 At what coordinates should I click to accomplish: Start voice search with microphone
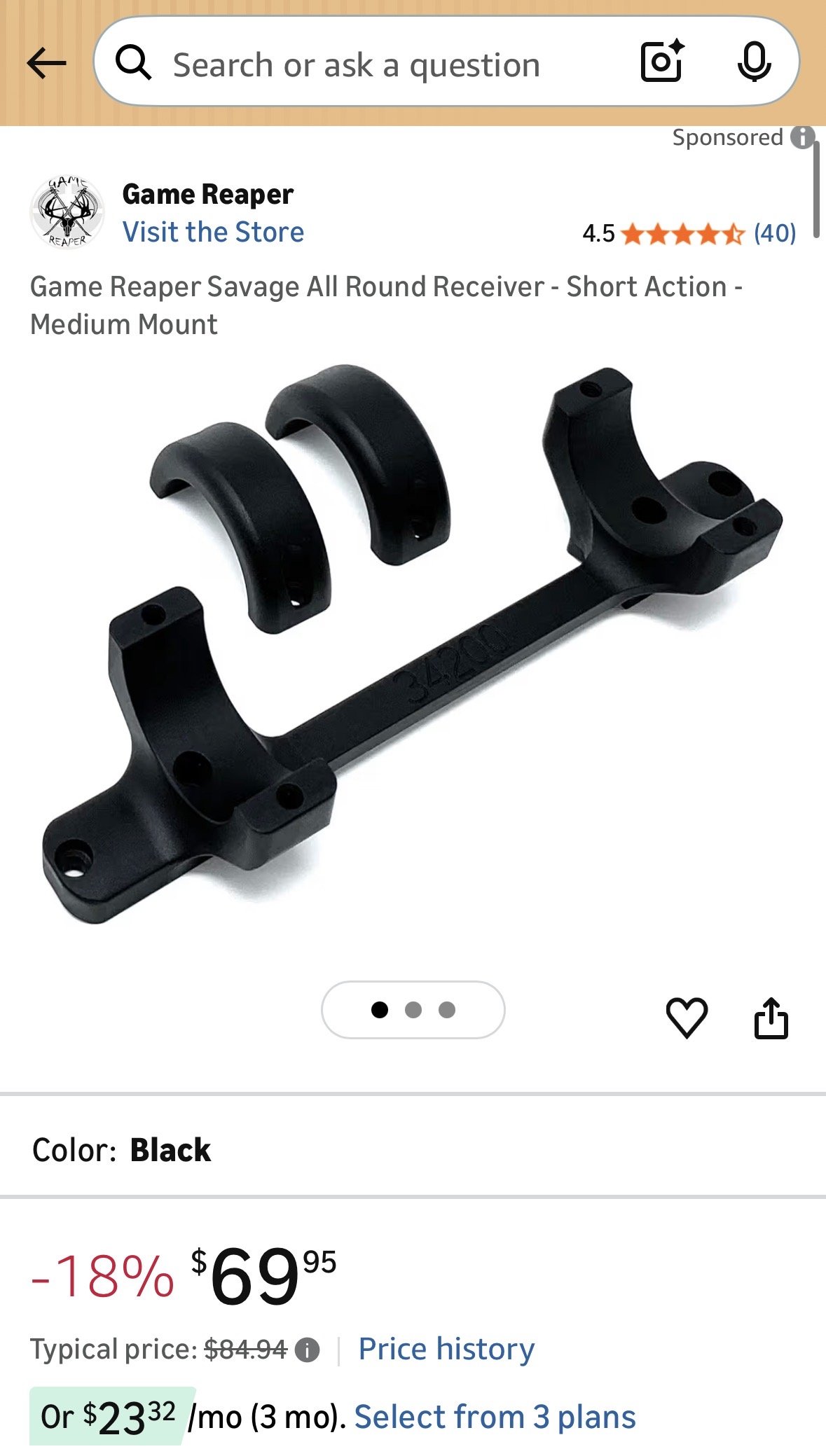click(754, 62)
